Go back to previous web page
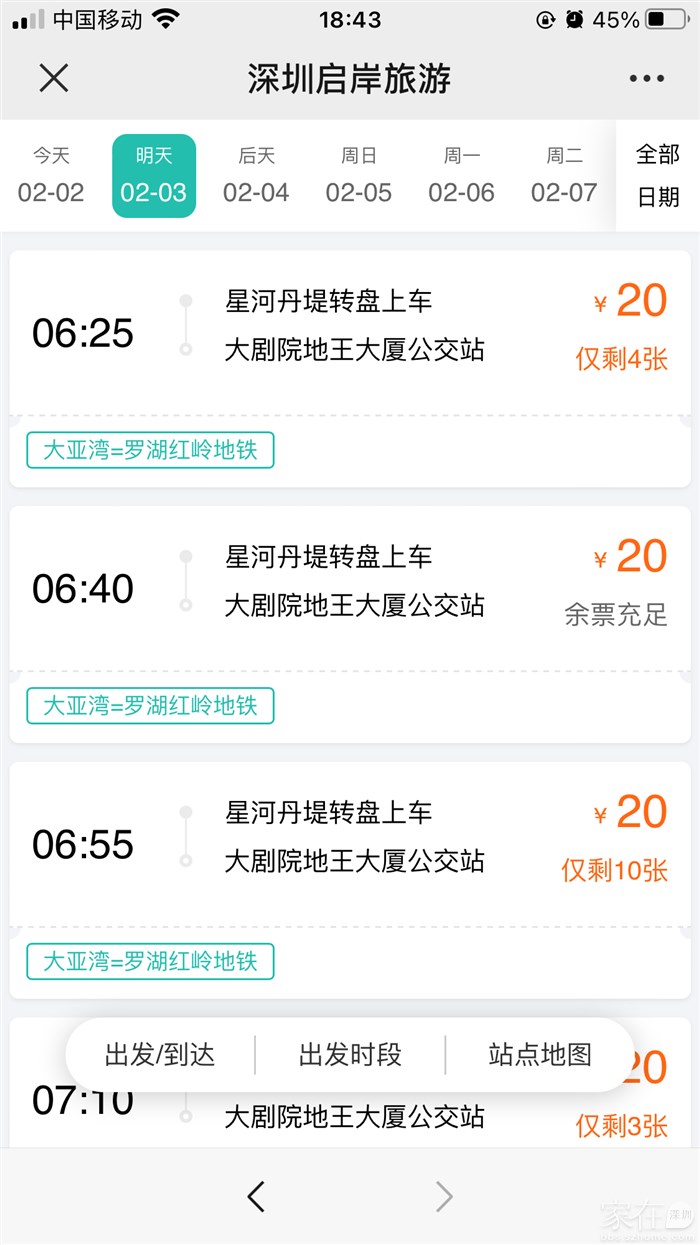The height and width of the screenshot is (1245, 700). pos(256,1196)
